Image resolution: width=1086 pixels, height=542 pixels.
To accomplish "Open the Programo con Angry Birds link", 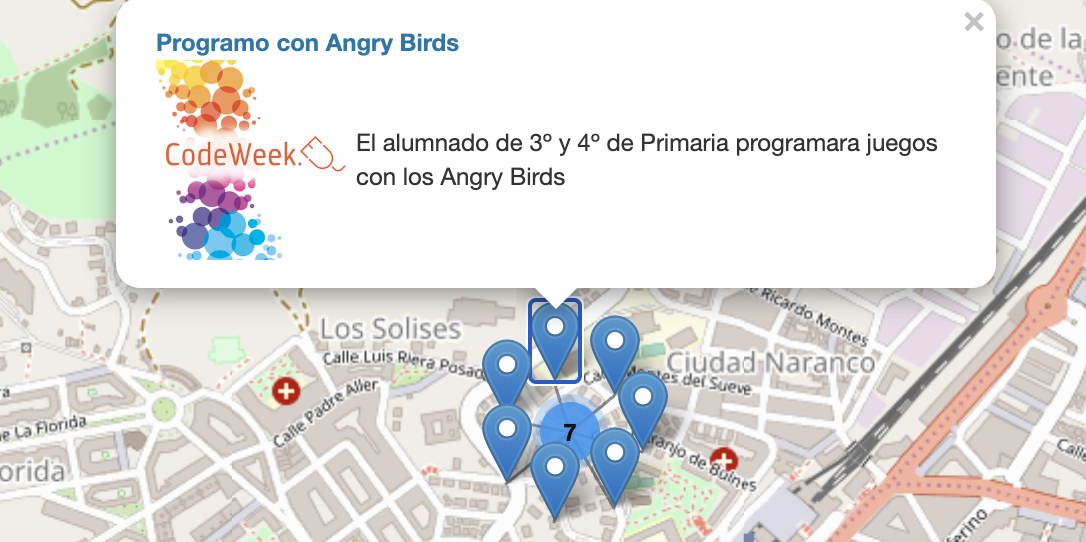I will coord(307,43).
